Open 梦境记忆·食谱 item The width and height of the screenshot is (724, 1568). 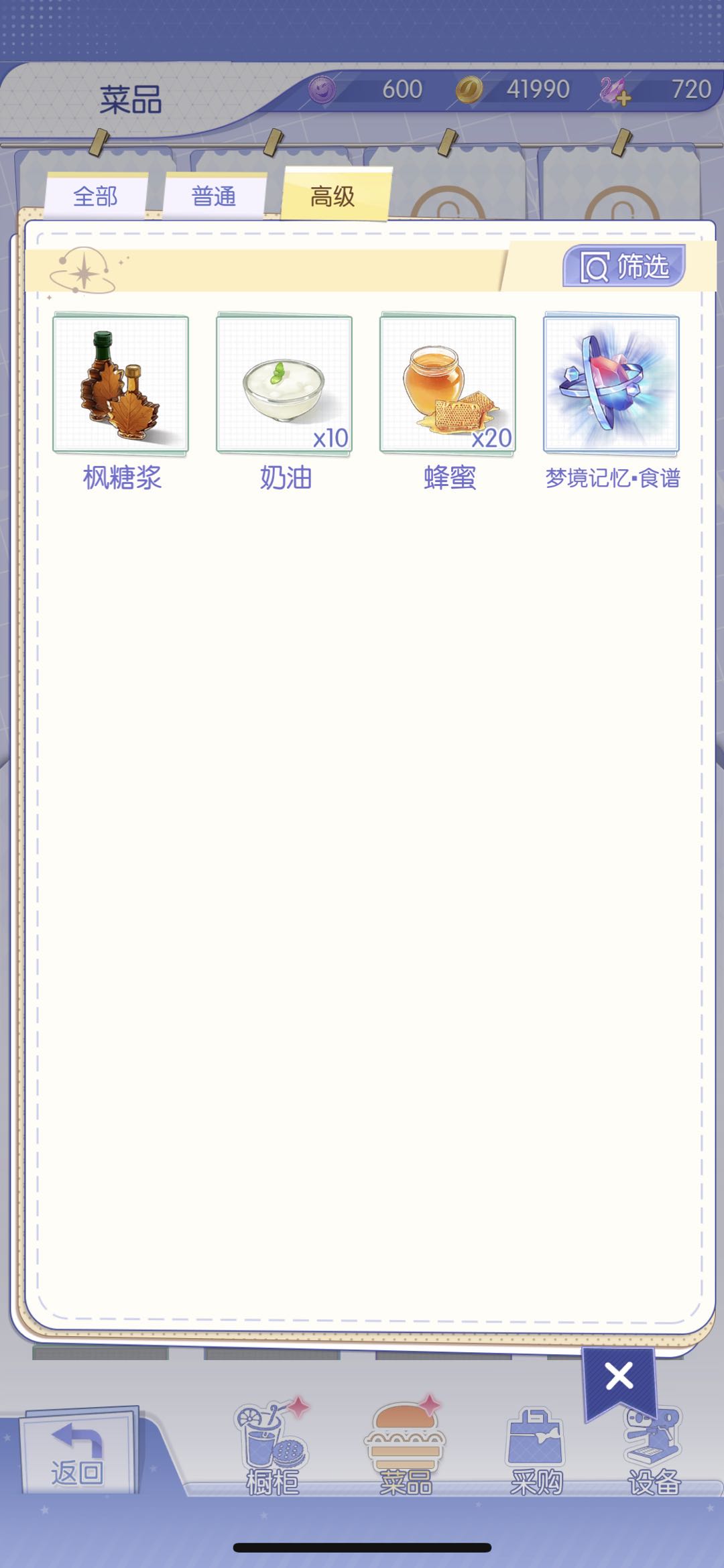point(611,384)
